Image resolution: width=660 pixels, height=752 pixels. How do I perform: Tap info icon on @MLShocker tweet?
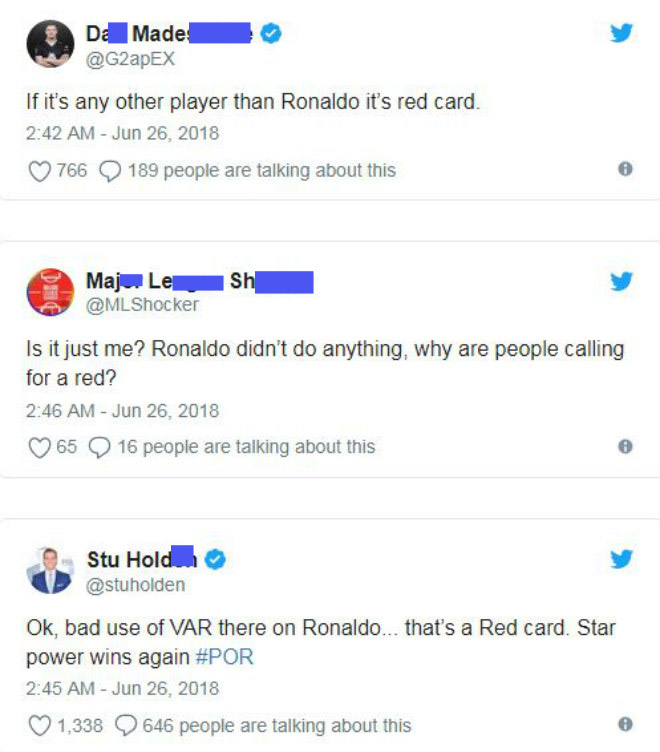(x=625, y=446)
